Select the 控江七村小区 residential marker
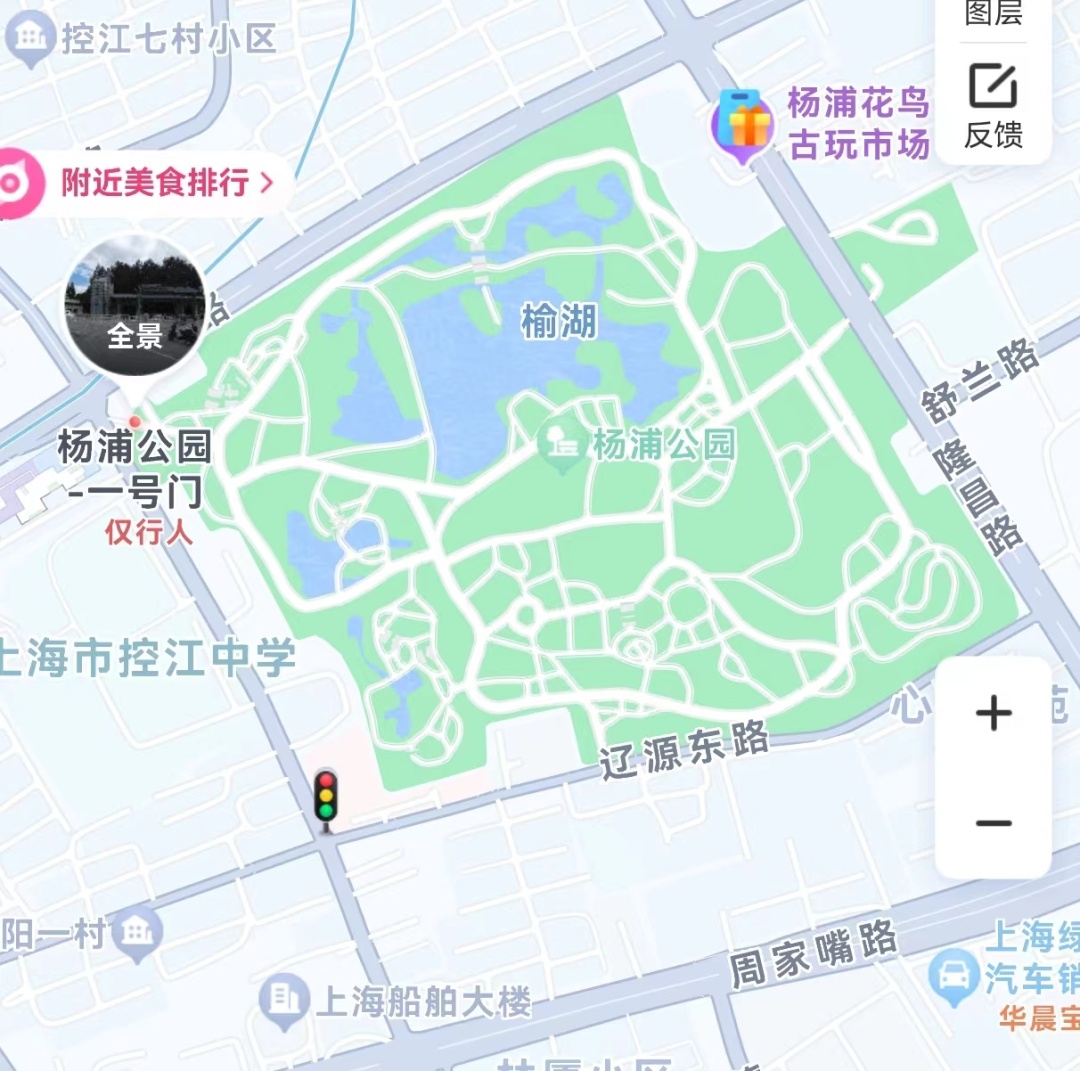Viewport: 1080px width, 1071px height. [x=31, y=39]
